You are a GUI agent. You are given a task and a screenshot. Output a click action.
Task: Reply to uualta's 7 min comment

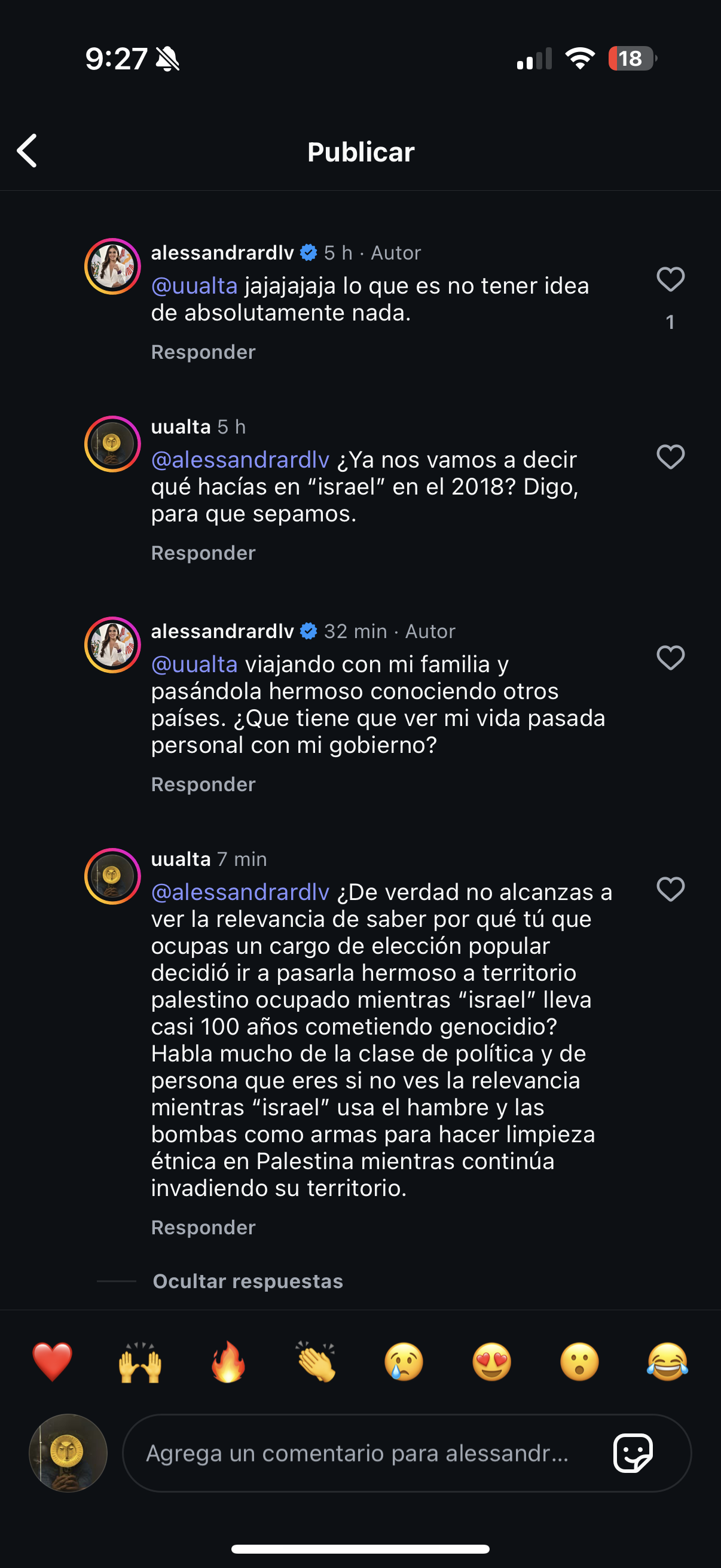[x=203, y=1227]
